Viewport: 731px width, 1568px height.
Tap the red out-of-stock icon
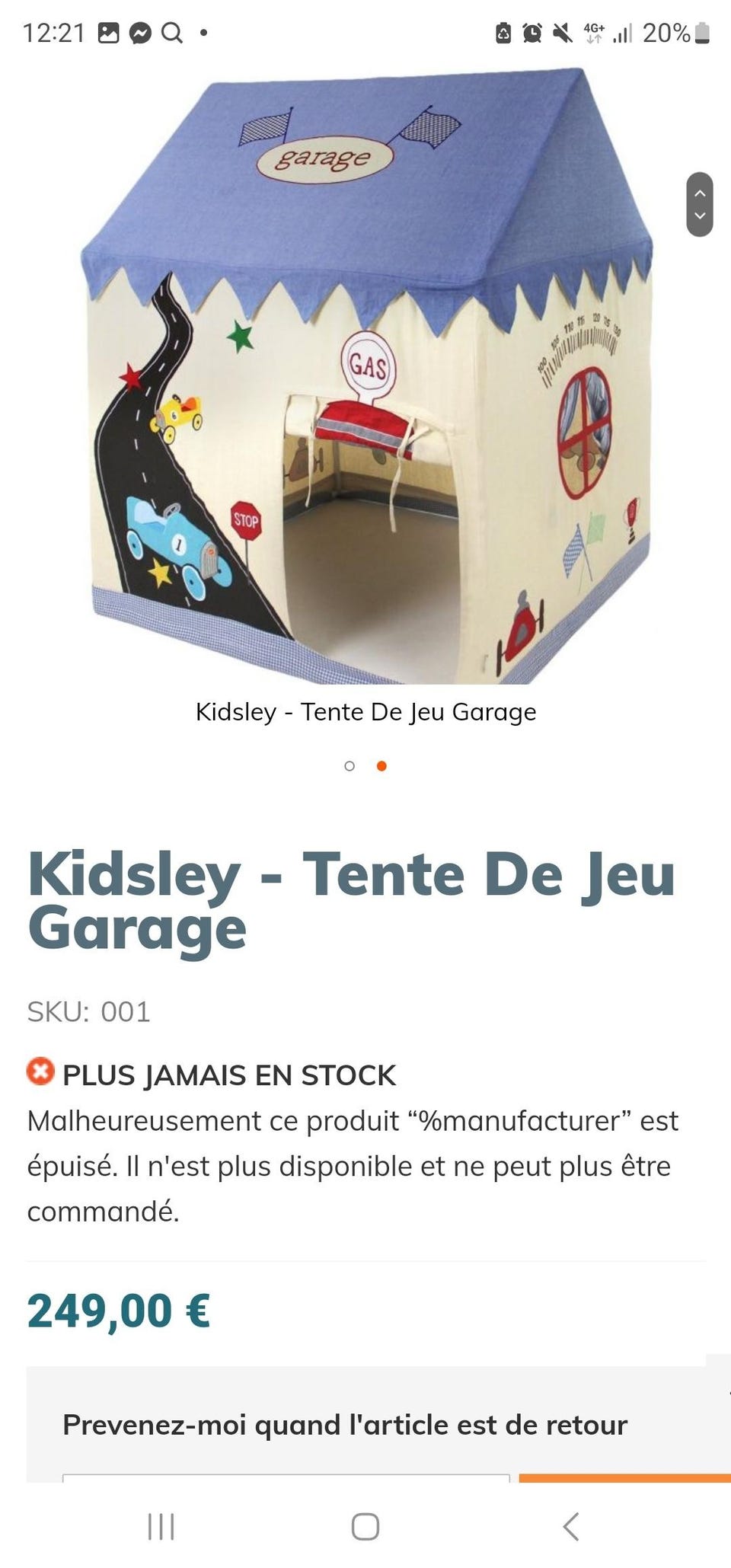tap(40, 1075)
